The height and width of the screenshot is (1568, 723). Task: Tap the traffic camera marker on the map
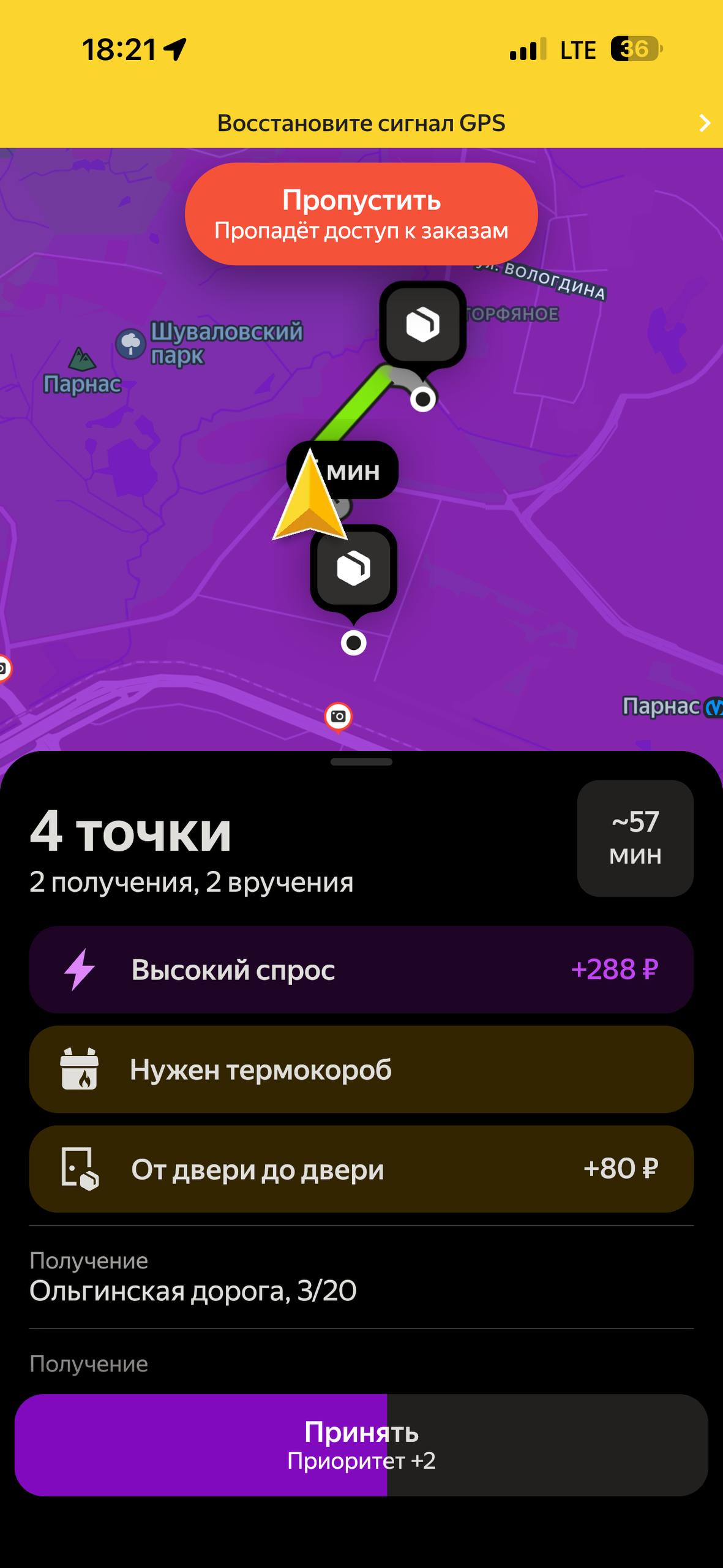point(338,716)
